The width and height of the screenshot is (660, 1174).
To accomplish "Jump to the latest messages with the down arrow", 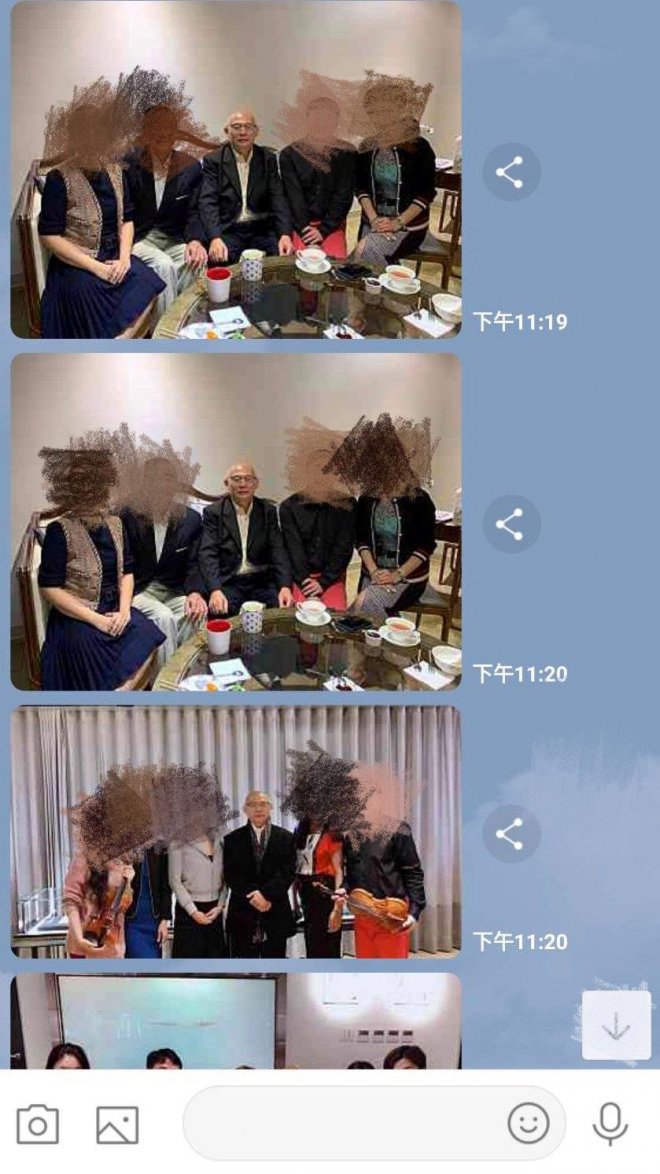I will coord(616,1025).
